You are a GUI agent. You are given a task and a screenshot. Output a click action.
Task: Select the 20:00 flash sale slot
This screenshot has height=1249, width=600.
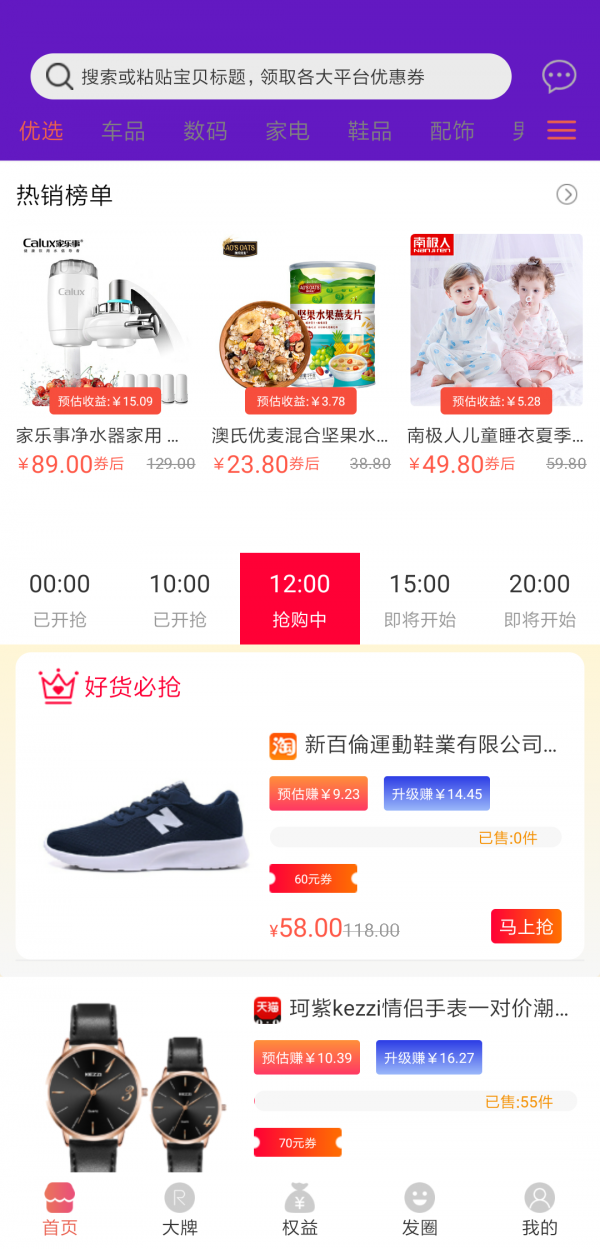(540, 599)
